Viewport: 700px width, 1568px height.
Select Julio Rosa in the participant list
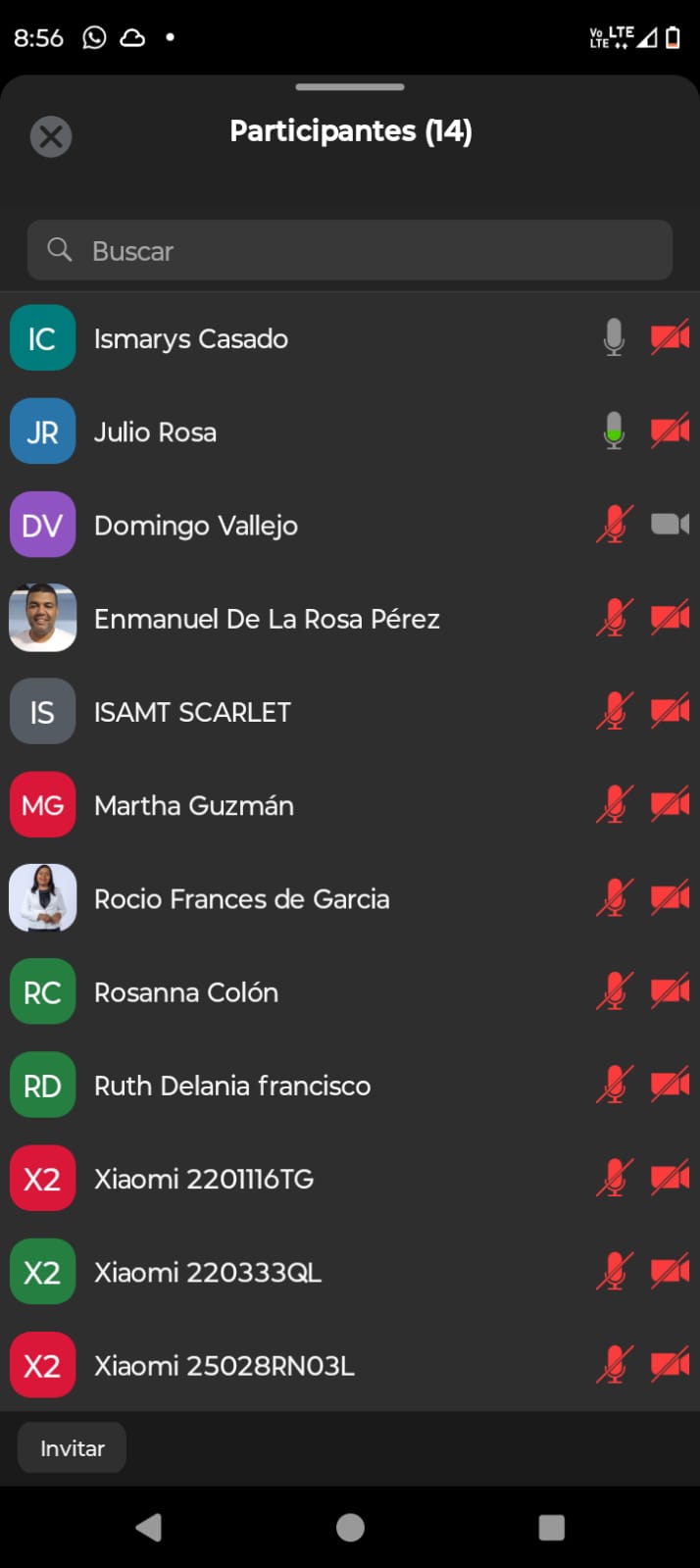pyautogui.click(x=155, y=432)
